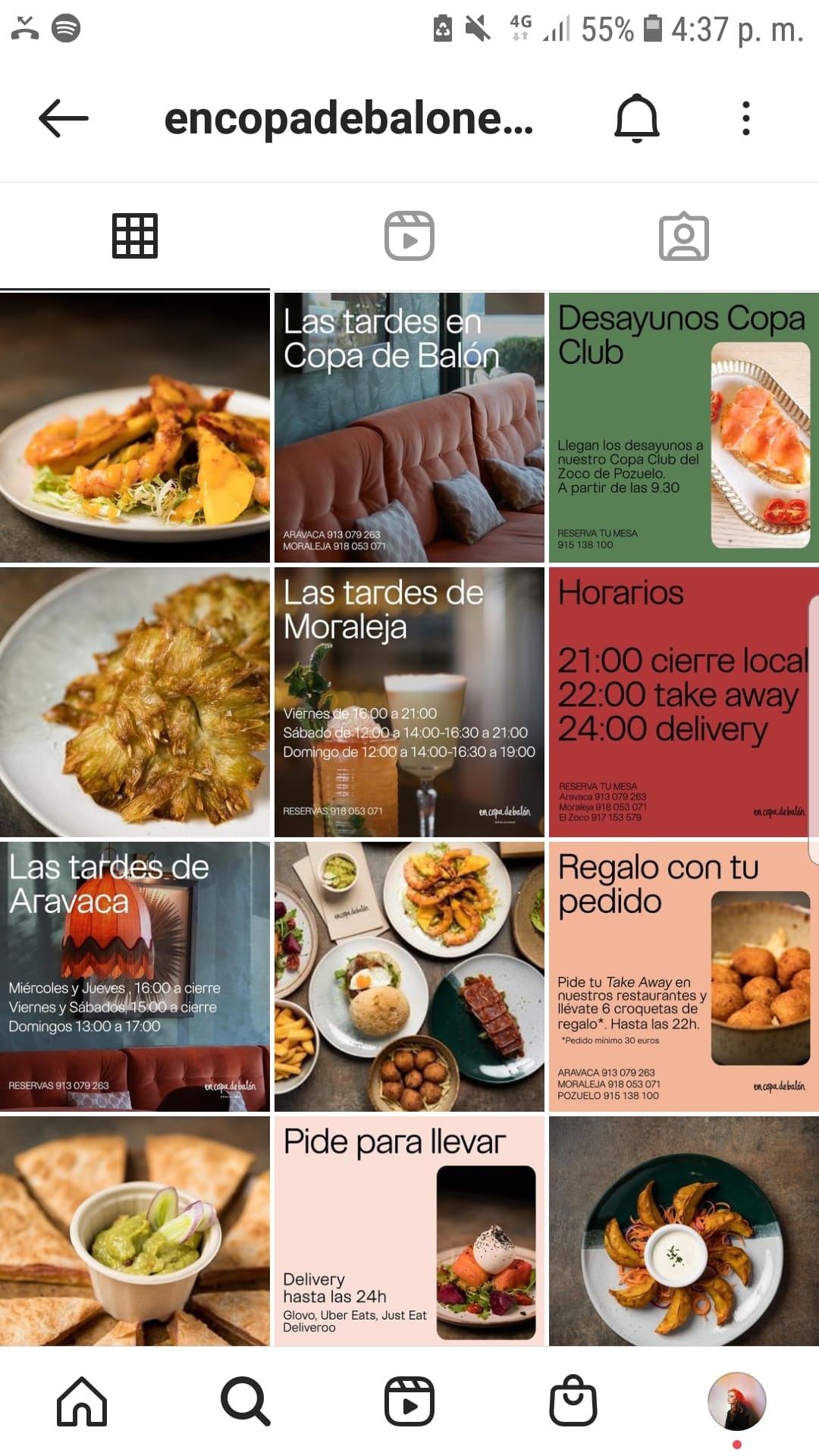This screenshot has width=819, height=1456.
Task: Switch to the Reels tab on profile
Action: click(x=409, y=236)
